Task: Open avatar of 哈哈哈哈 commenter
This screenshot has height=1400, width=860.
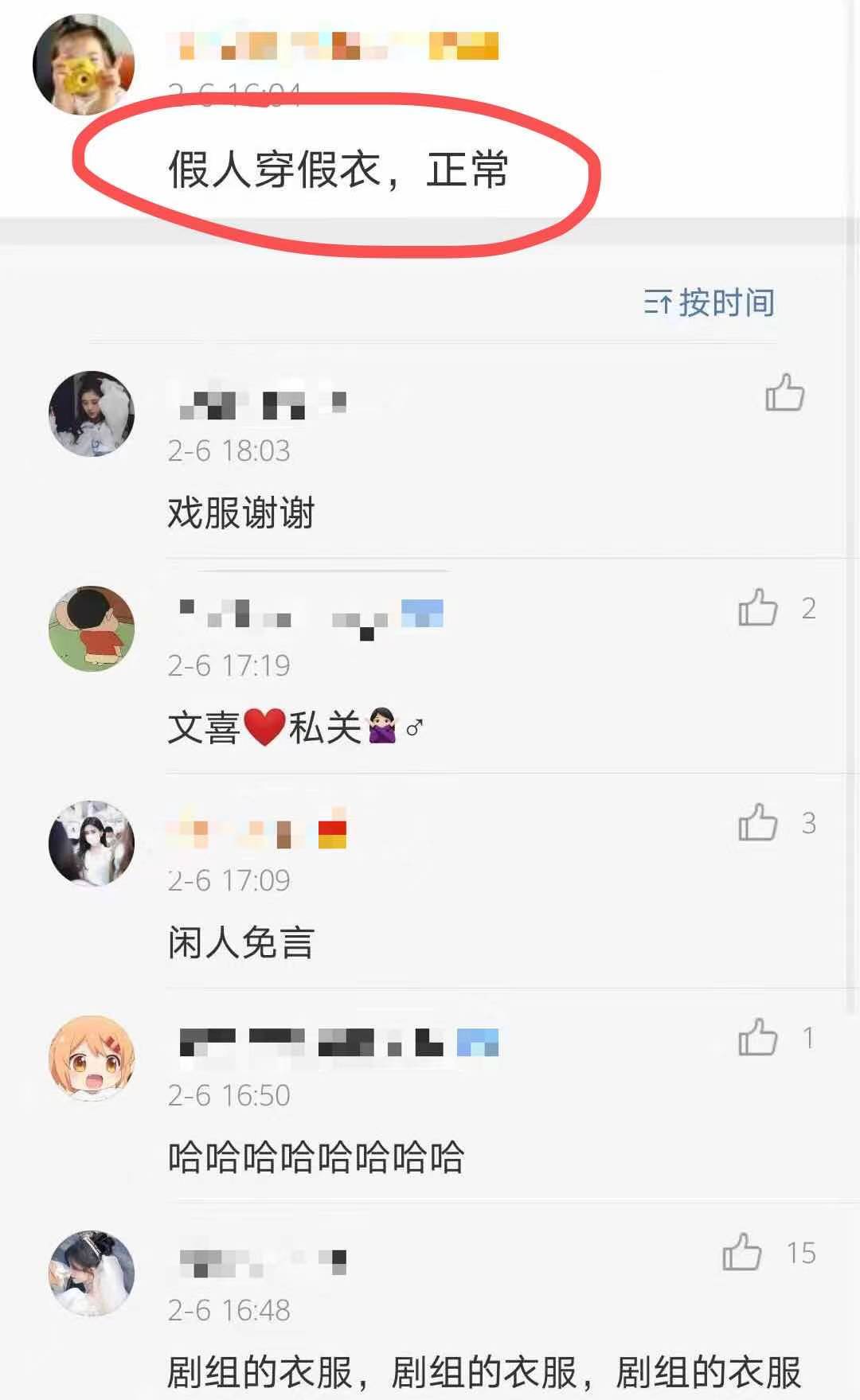Action: pos(92,1058)
